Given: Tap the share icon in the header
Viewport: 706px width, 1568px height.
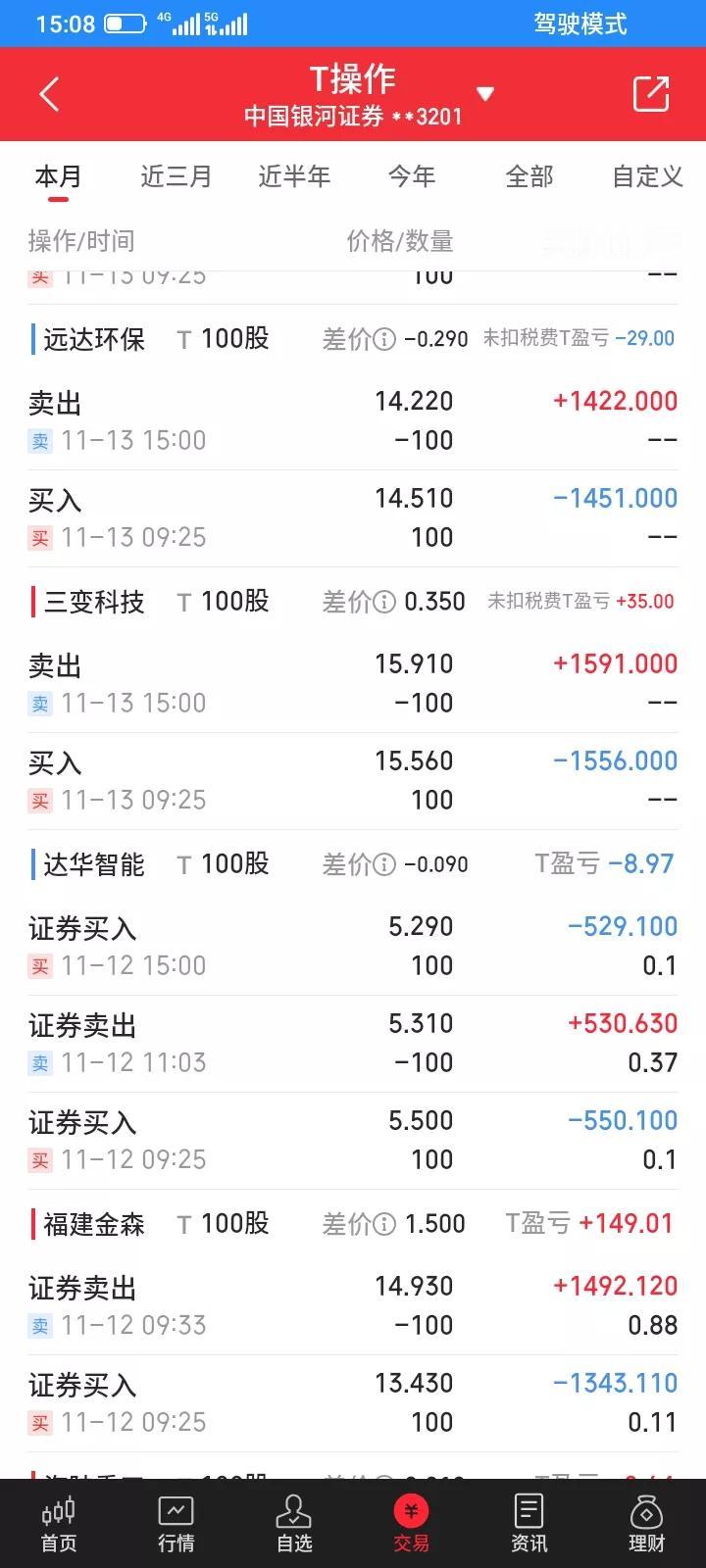Looking at the screenshot, I should tap(650, 94).
